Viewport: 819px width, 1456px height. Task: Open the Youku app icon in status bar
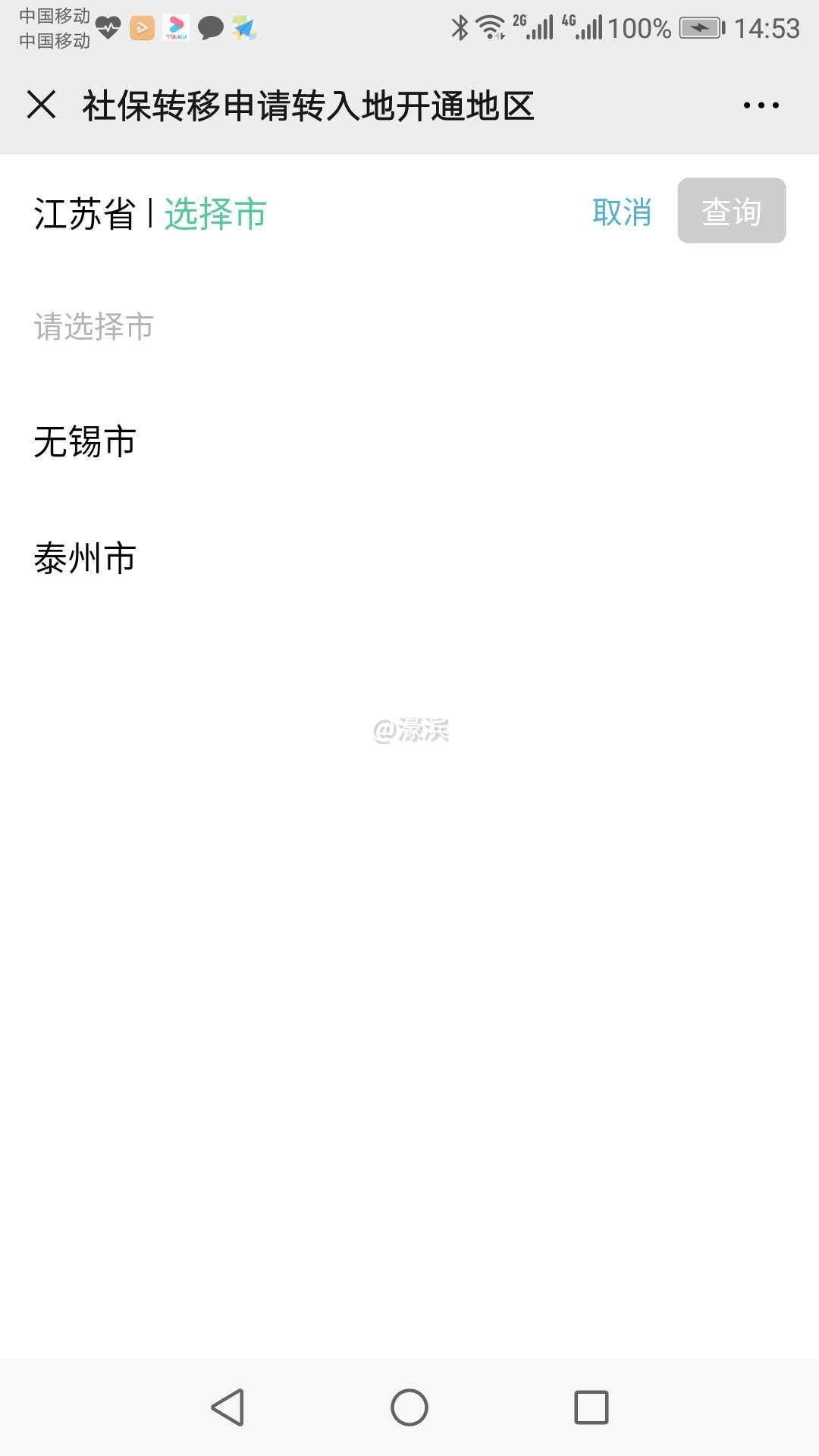[176, 29]
